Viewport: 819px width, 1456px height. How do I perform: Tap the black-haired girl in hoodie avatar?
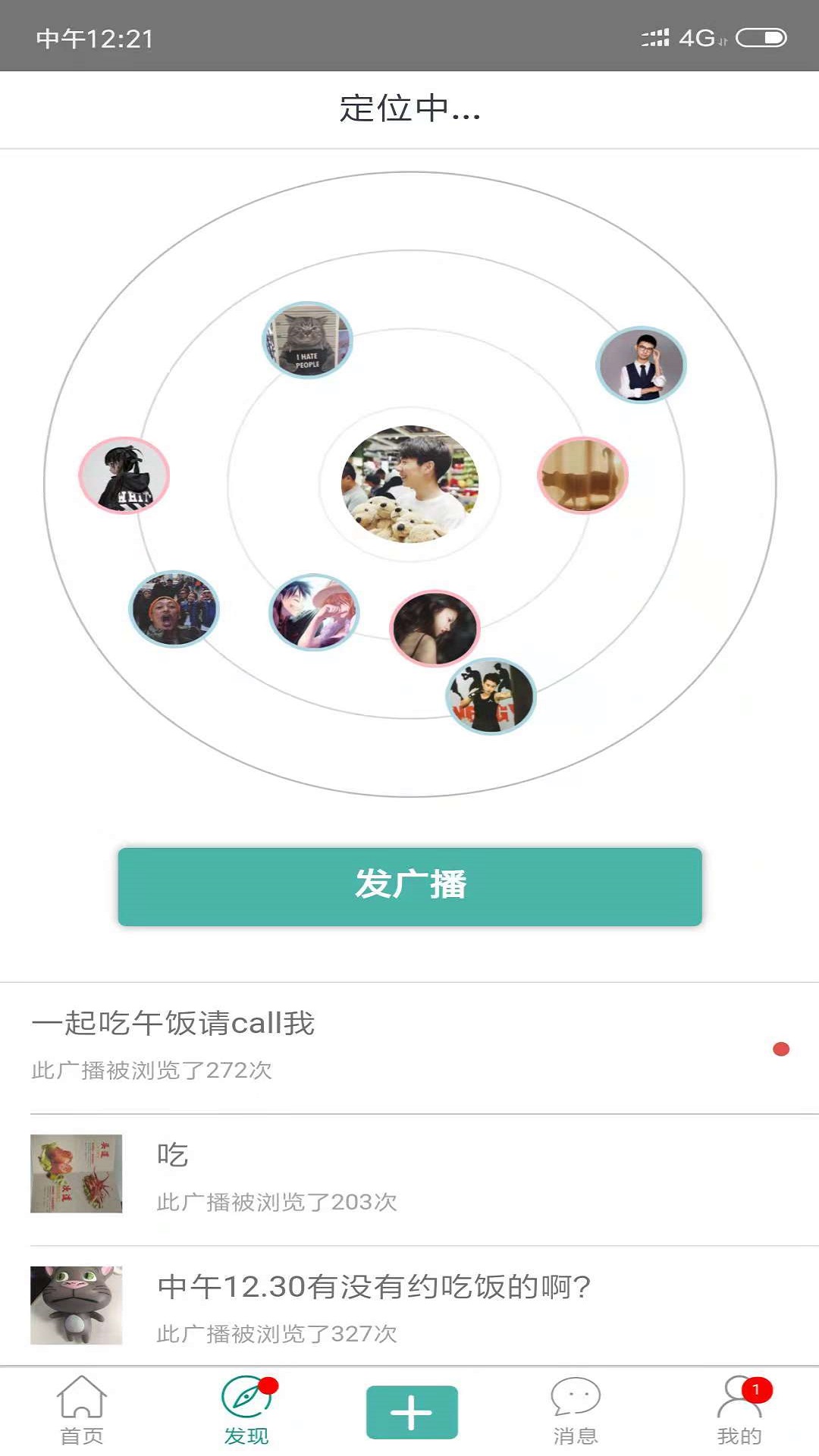click(124, 475)
